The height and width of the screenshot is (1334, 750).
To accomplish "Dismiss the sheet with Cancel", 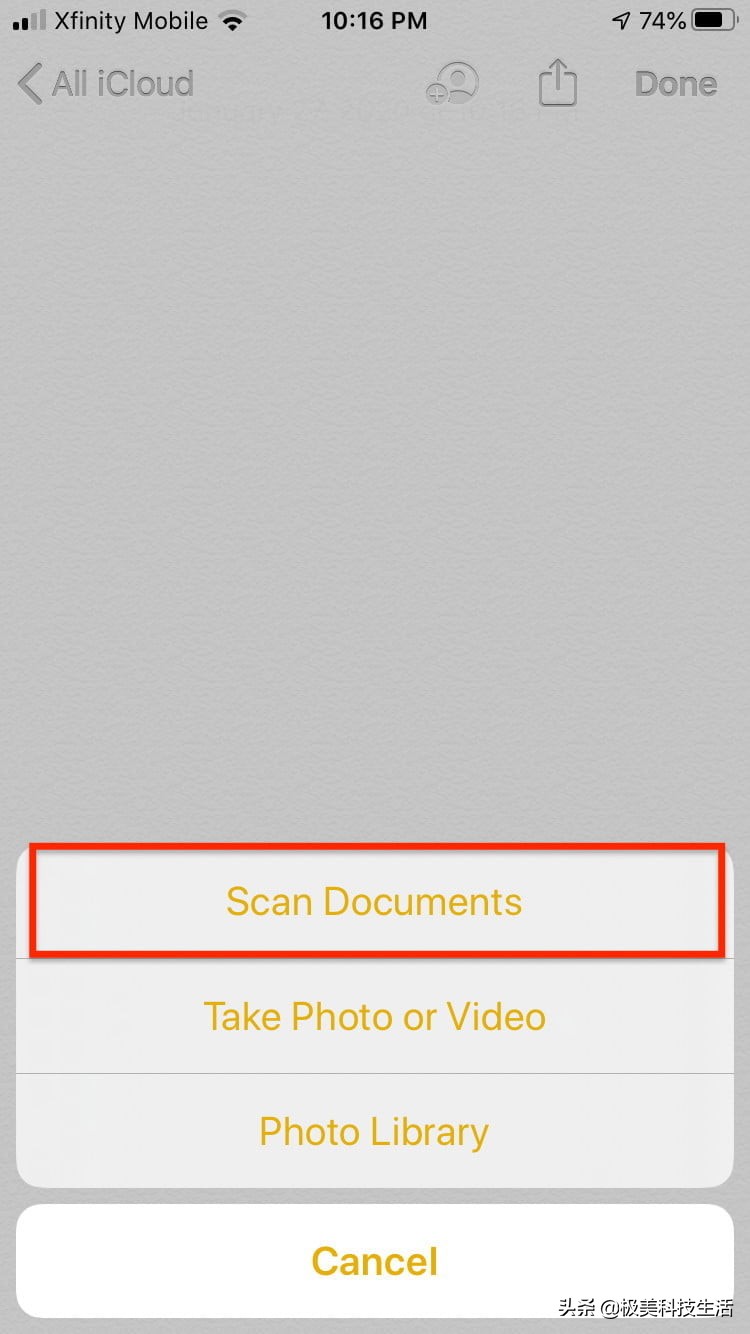I will (x=374, y=1261).
